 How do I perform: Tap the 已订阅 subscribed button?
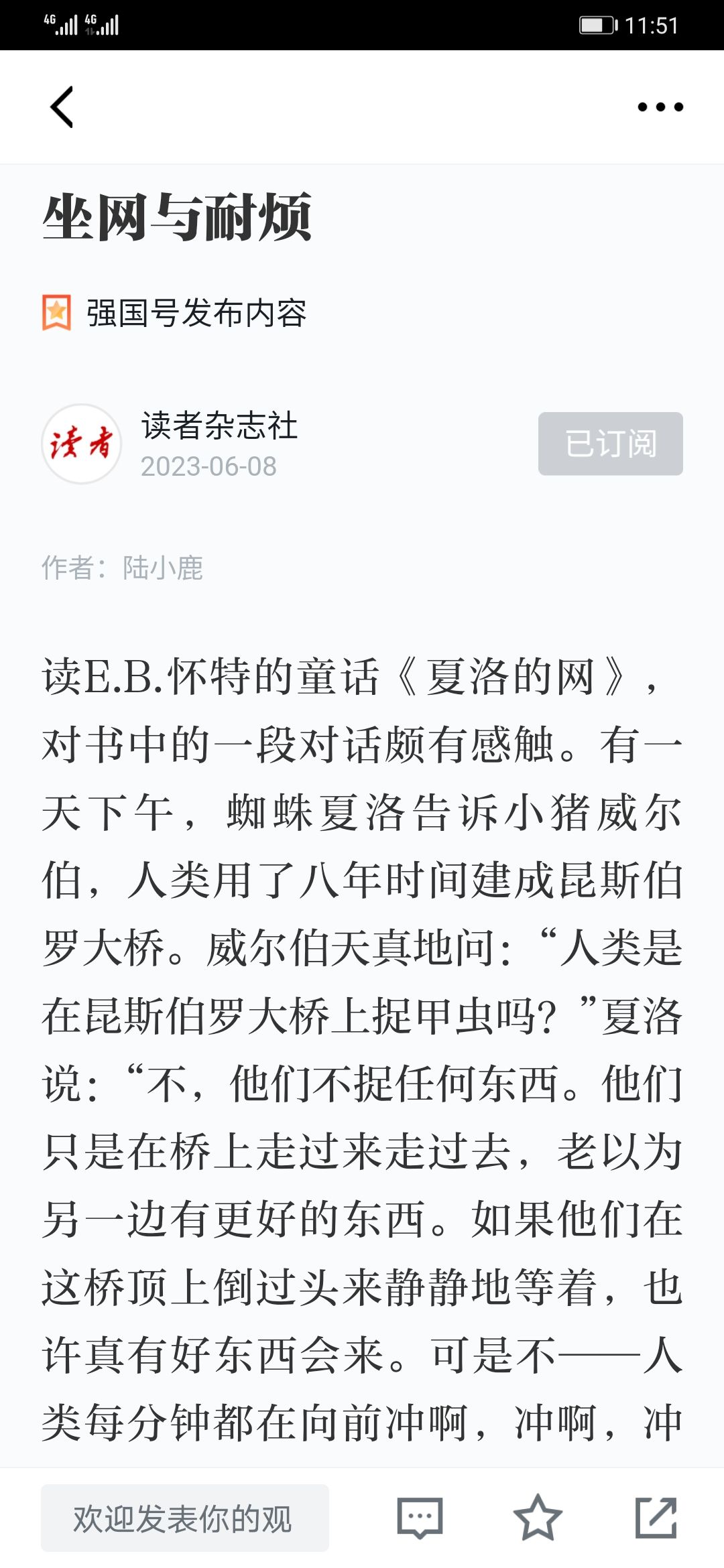(x=611, y=444)
